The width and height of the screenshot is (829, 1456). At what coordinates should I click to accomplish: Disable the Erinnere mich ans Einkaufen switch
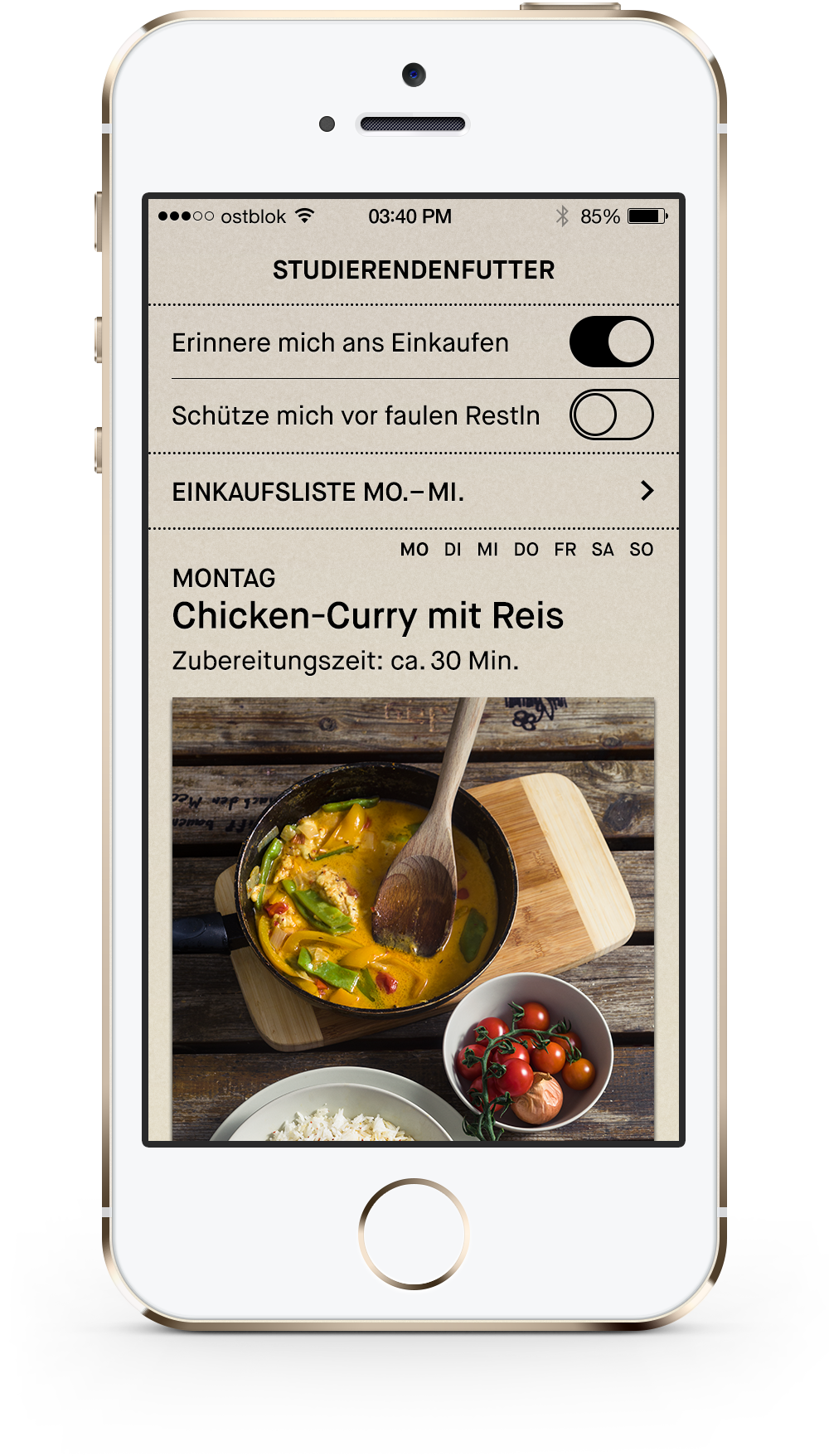coord(611,342)
